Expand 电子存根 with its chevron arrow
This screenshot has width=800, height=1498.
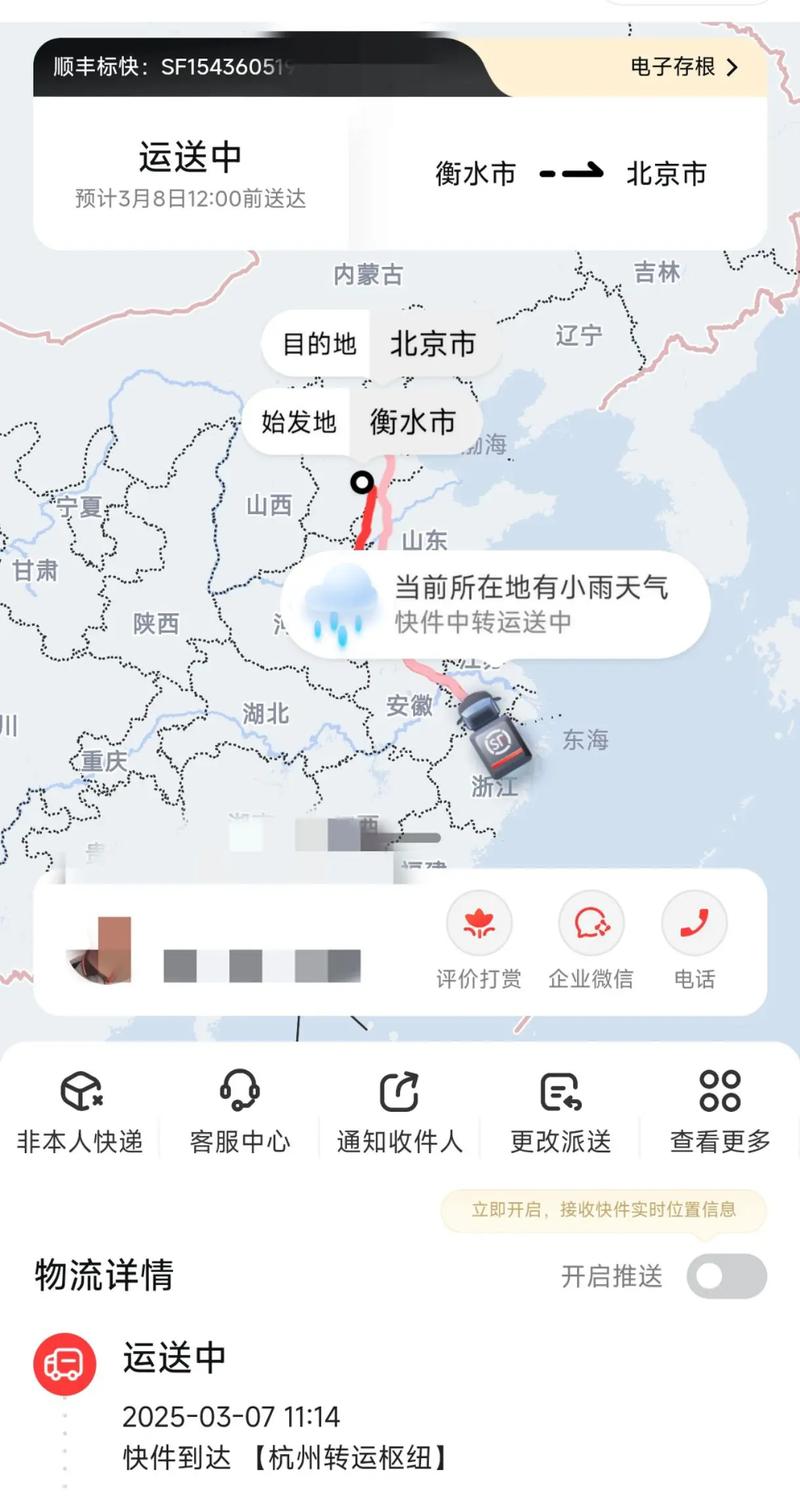734,66
